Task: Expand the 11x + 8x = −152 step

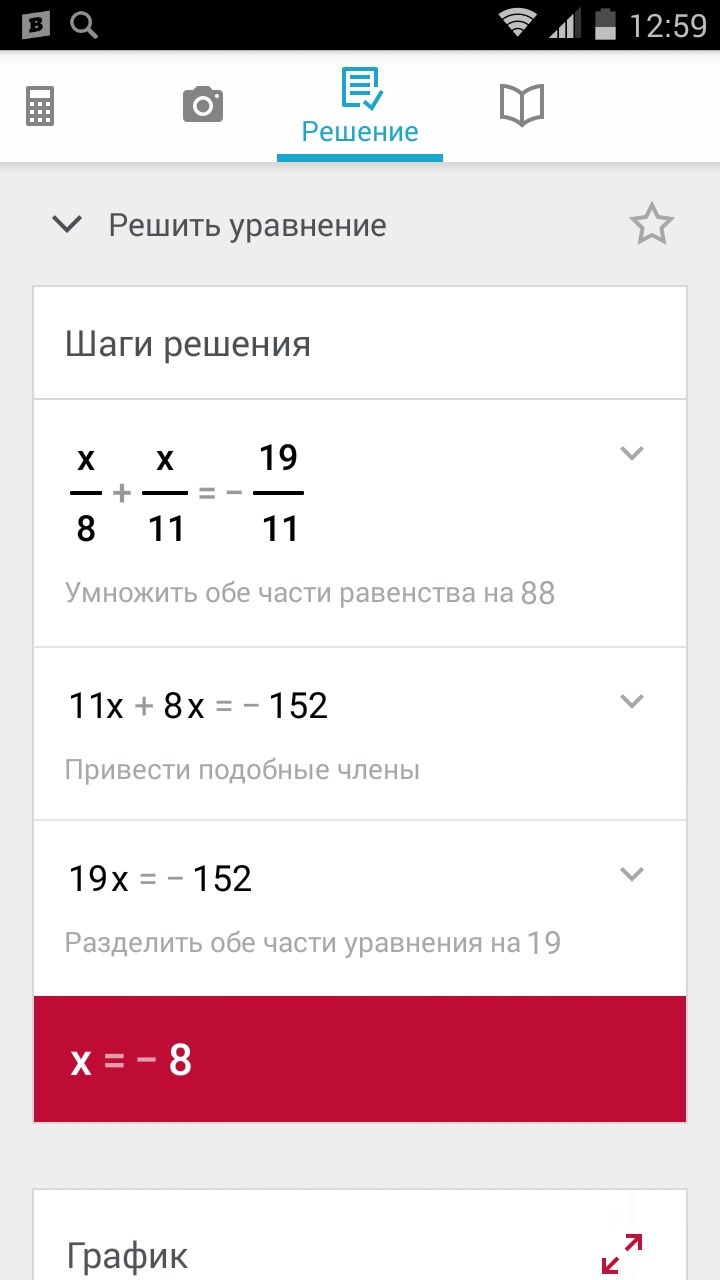Action: [x=631, y=701]
